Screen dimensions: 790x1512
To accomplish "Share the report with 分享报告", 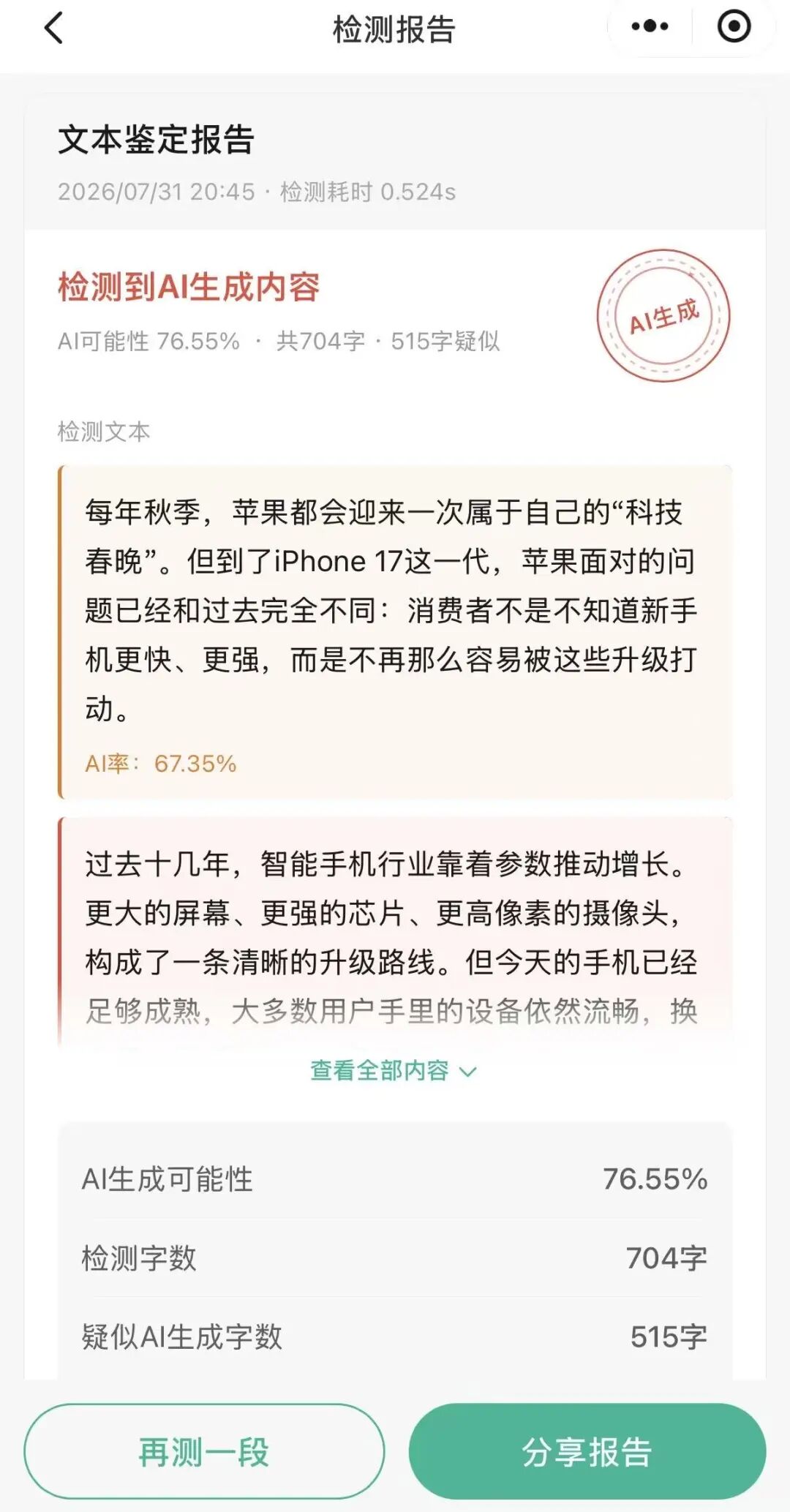I will point(587,1451).
